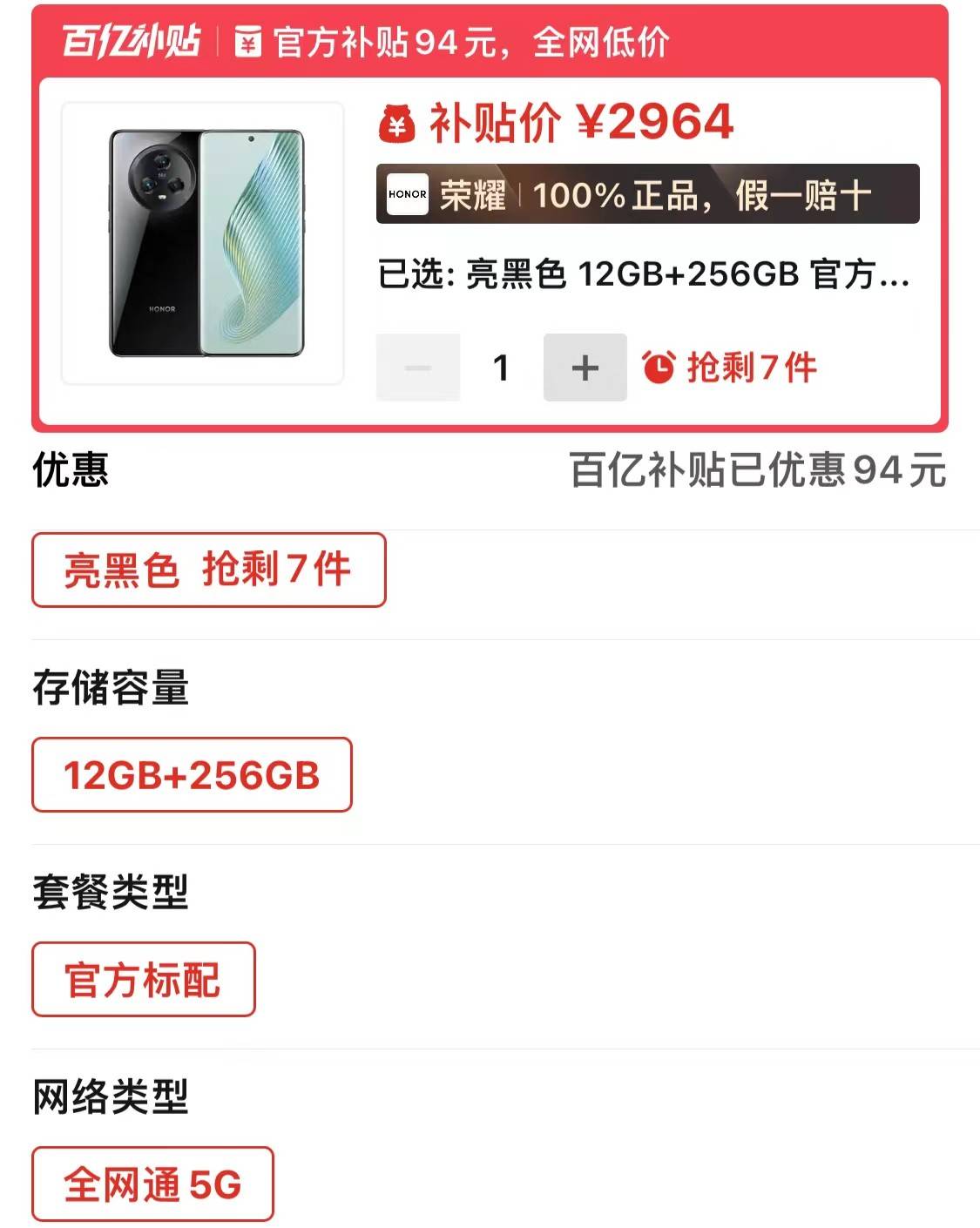Select the 亮黑色 color option
Screen dimensions: 980x1228
point(208,570)
